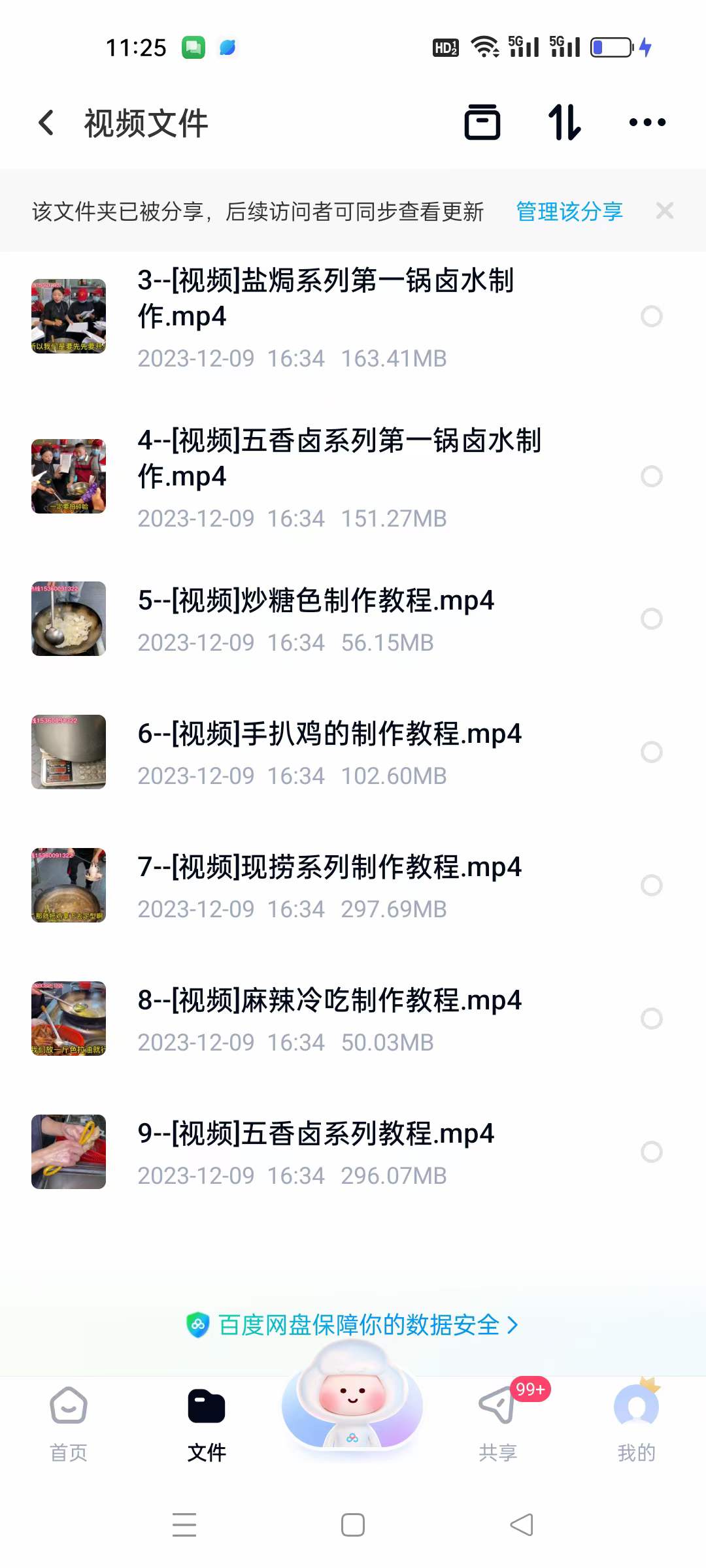Tap the 首页 home icon
706x1568 pixels.
tap(68, 1408)
